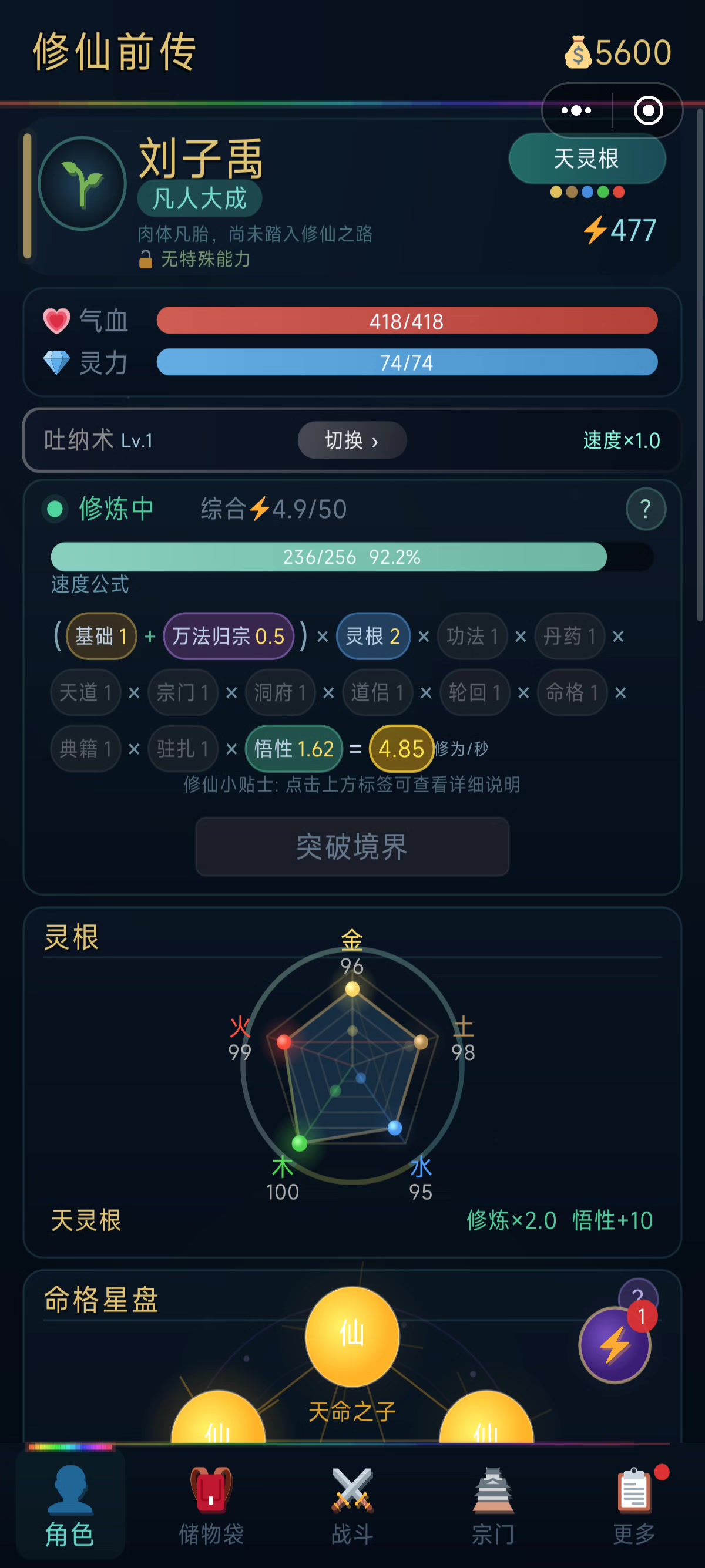Screen dimensions: 705x1568
Task: Switch cultivation technique with 切换
Action: pyautogui.click(x=352, y=440)
